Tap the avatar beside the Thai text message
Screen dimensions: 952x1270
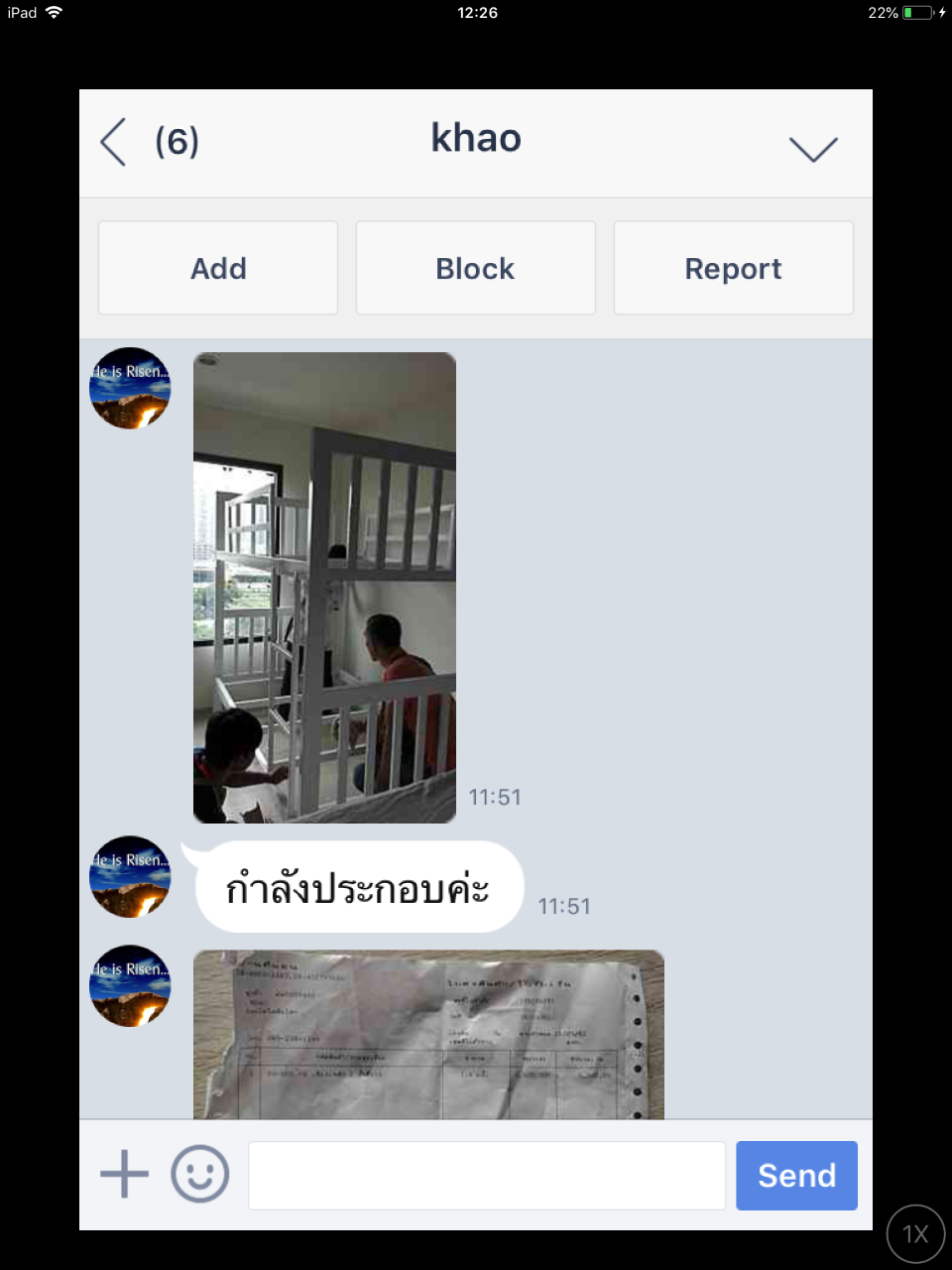click(x=129, y=877)
